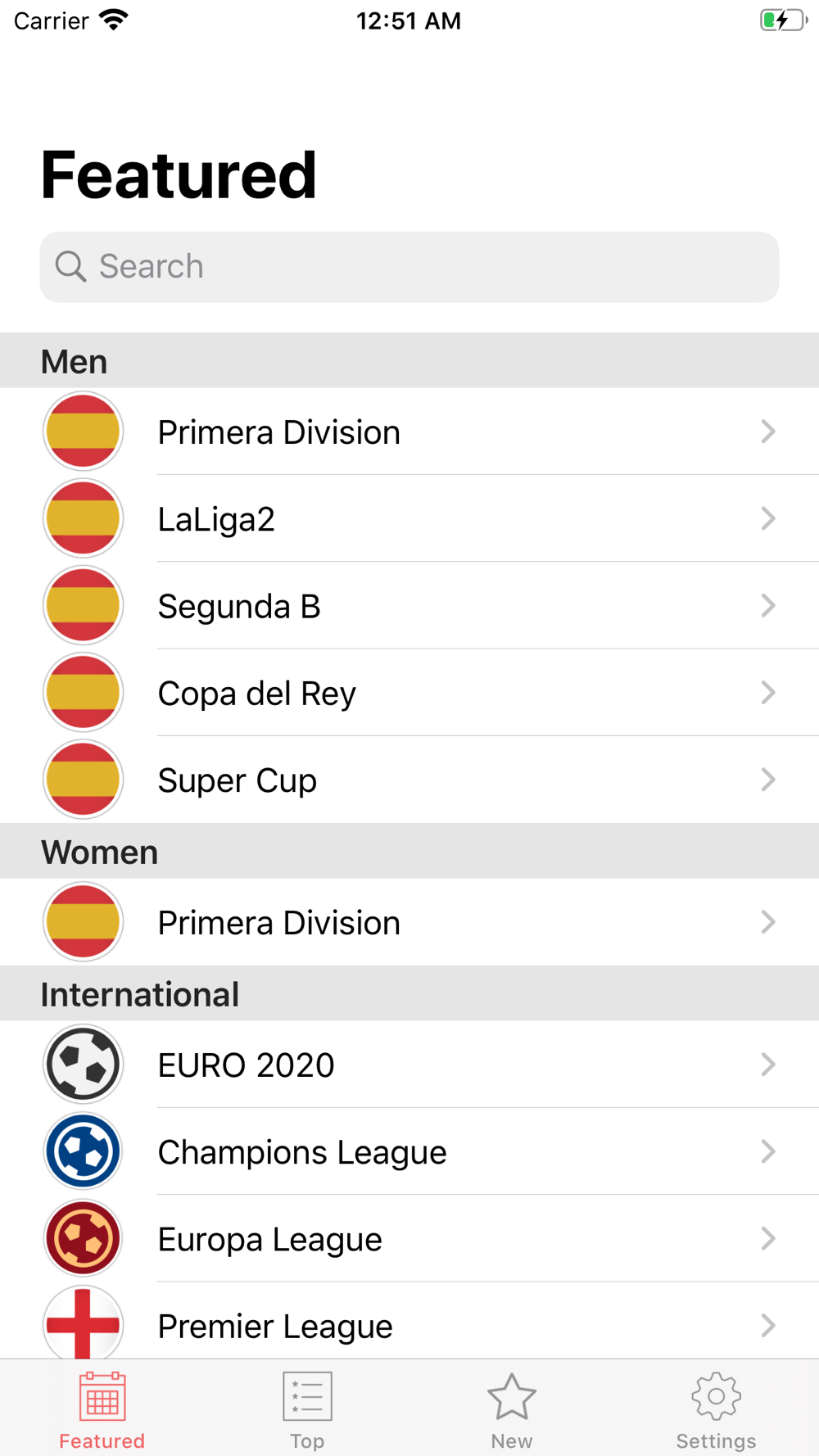
Task: Go to the Settings tab
Action: coord(717,1410)
